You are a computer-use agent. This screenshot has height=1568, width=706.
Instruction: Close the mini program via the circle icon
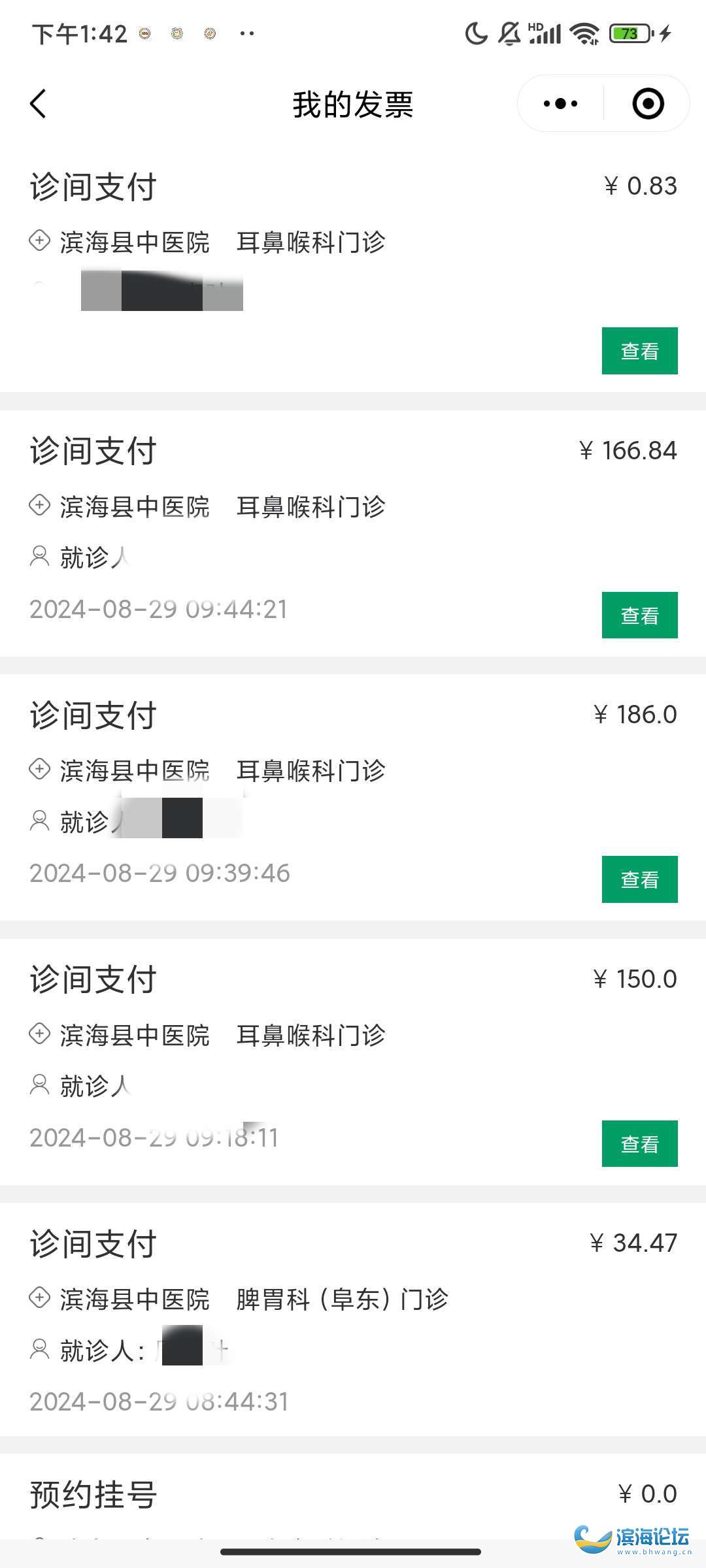click(x=648, y=104)
